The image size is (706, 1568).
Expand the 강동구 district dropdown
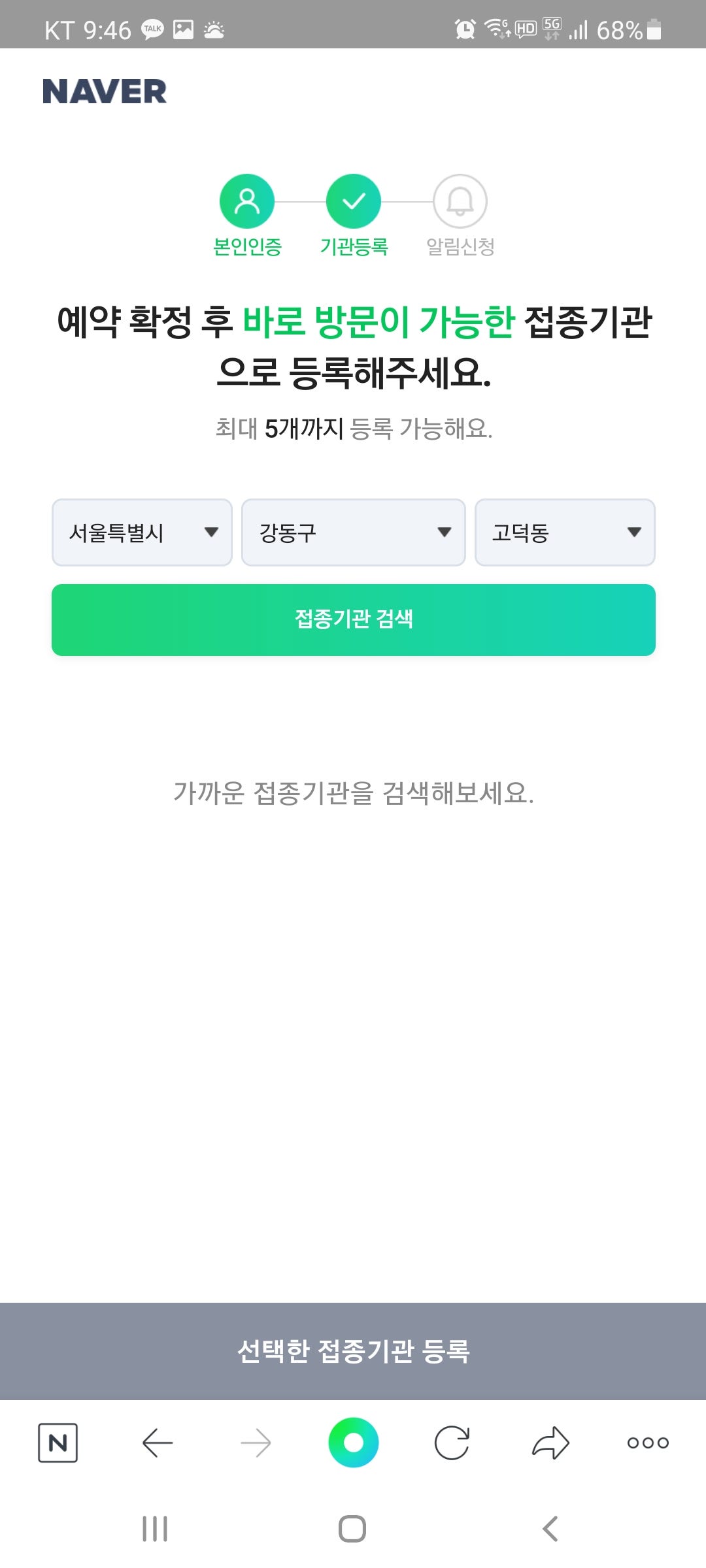(x=353, y=532)
